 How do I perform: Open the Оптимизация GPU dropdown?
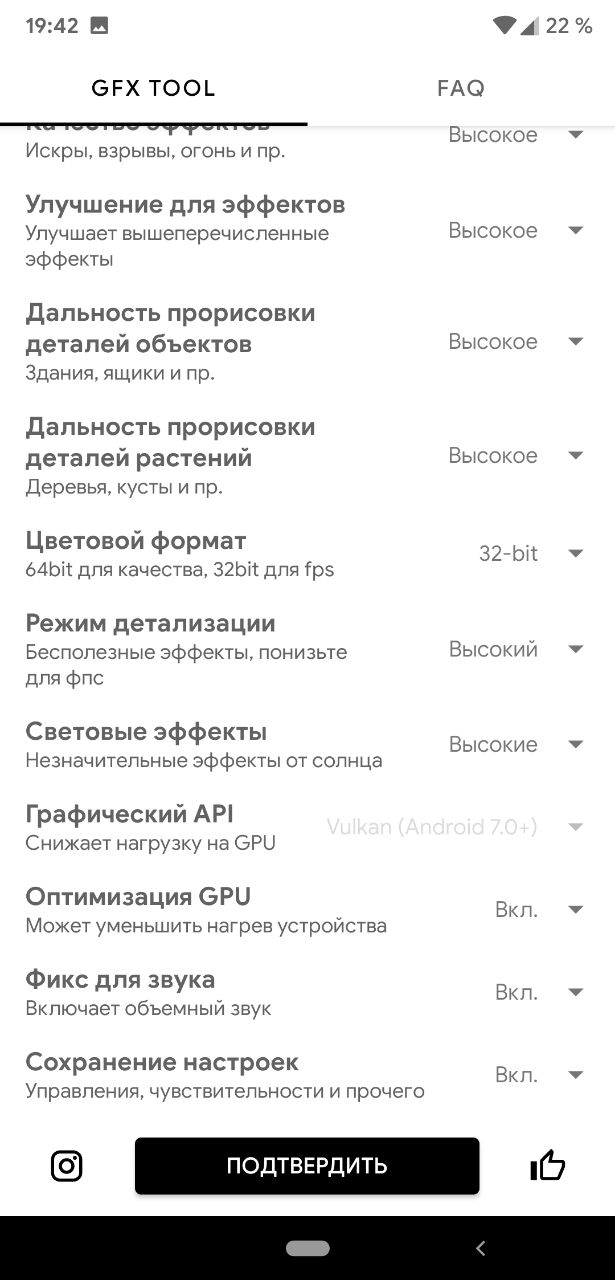[539, 909]
